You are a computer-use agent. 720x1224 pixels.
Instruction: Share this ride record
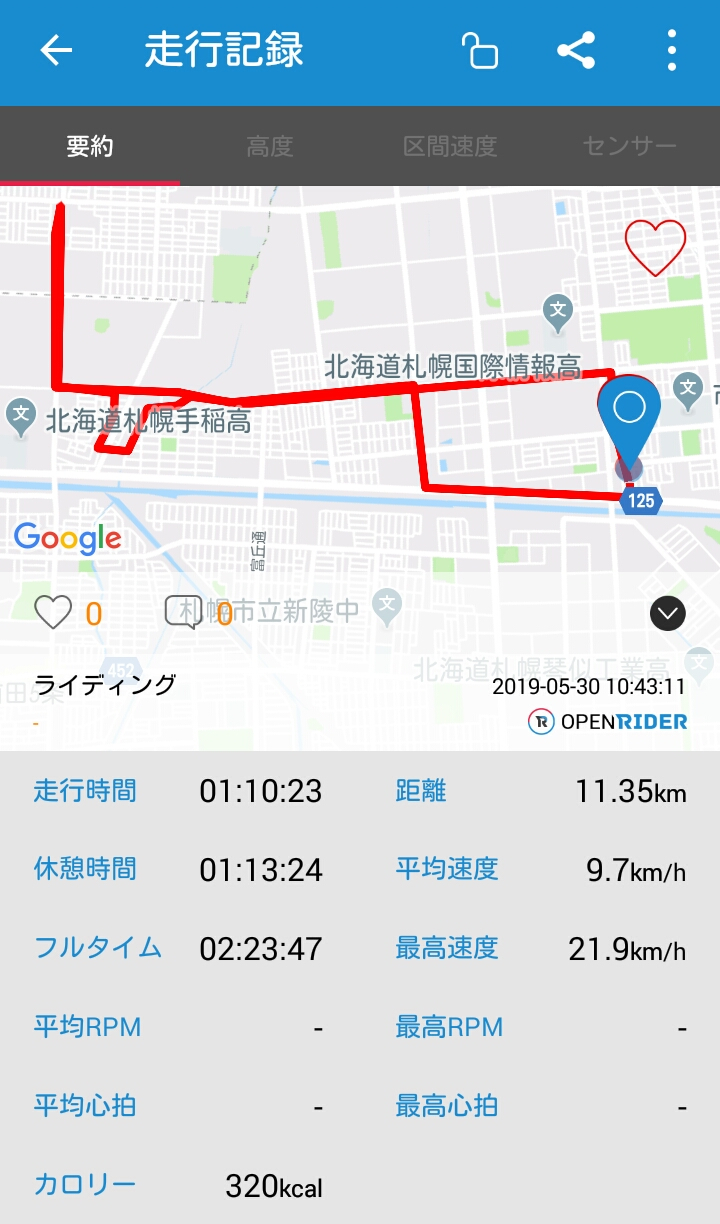click(x=576, y=51)
